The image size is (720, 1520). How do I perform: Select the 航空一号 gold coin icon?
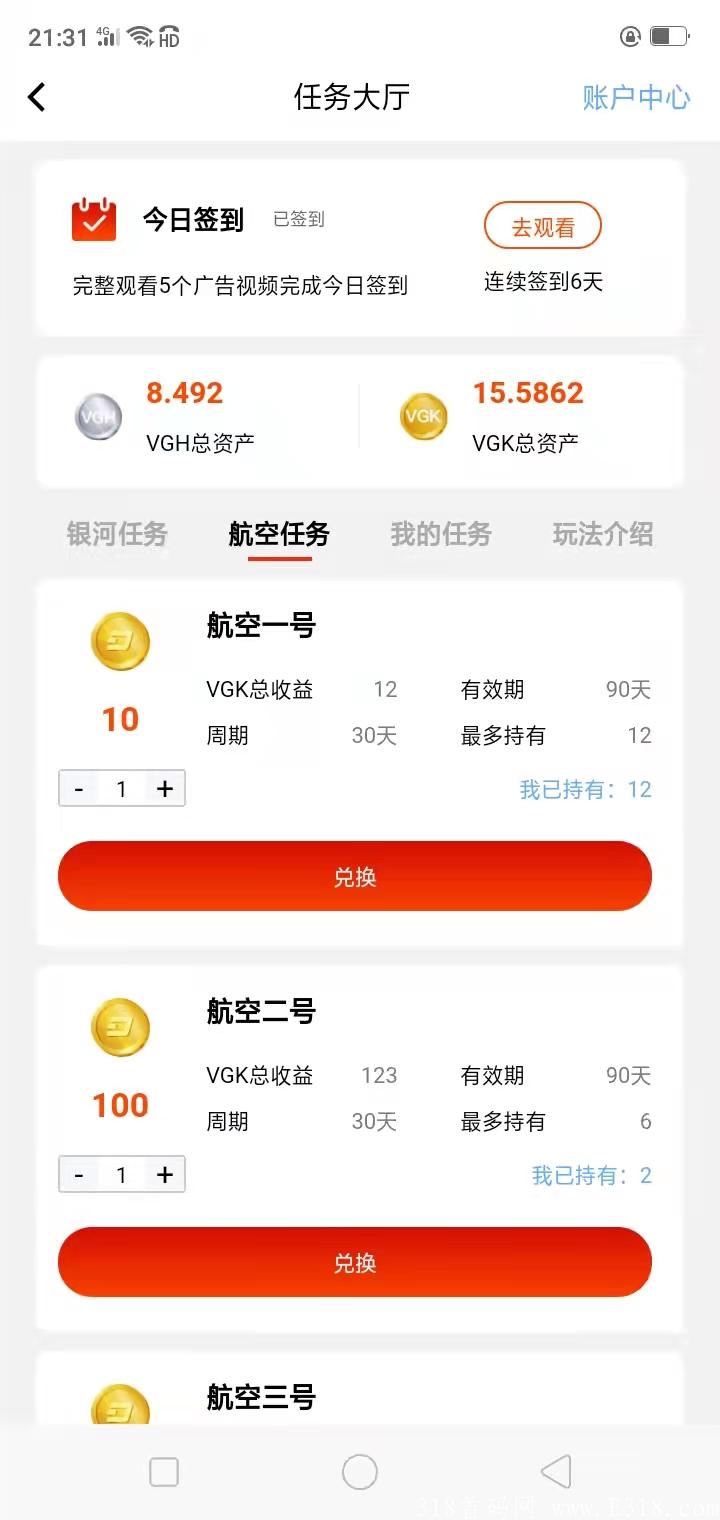pos(120,641)
